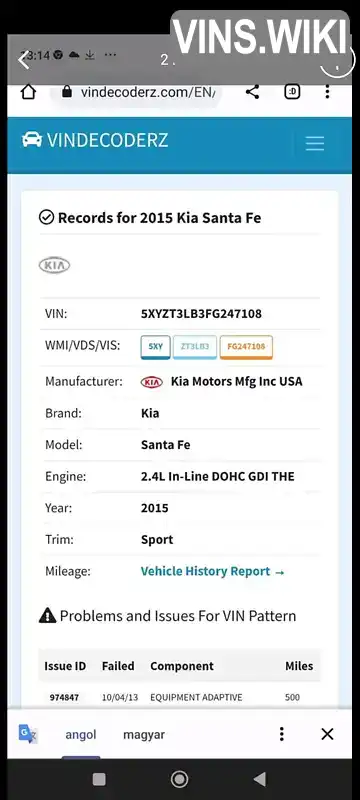360x800 pixels.
Task: Open the browser overflow menu
Action: 327,92
